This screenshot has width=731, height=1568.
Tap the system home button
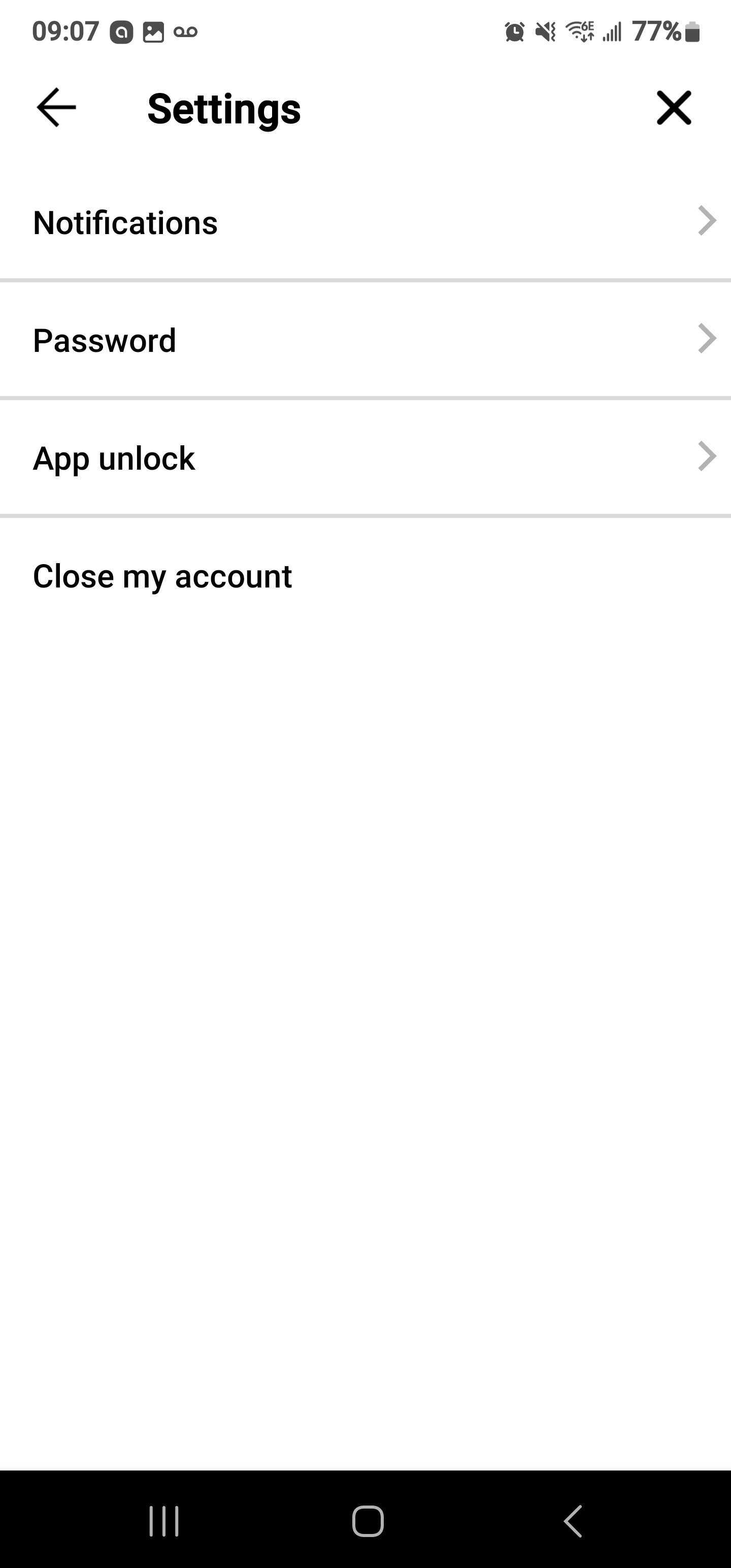(368, 1521)
